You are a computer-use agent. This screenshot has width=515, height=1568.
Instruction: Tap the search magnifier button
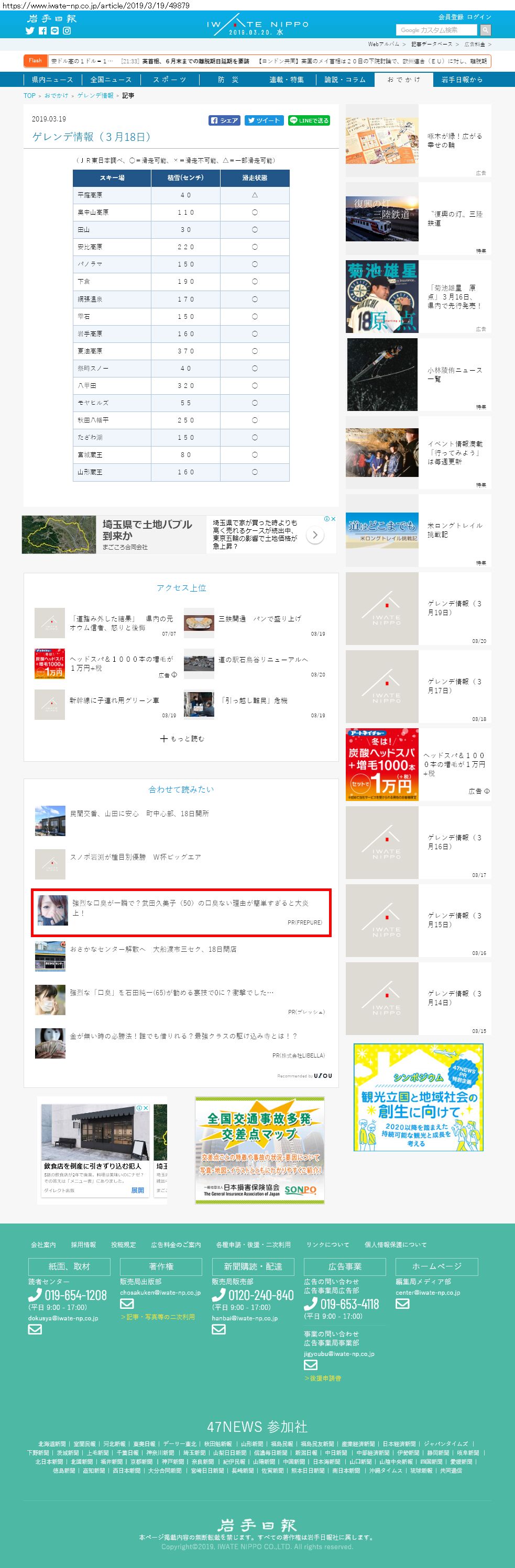485,30
